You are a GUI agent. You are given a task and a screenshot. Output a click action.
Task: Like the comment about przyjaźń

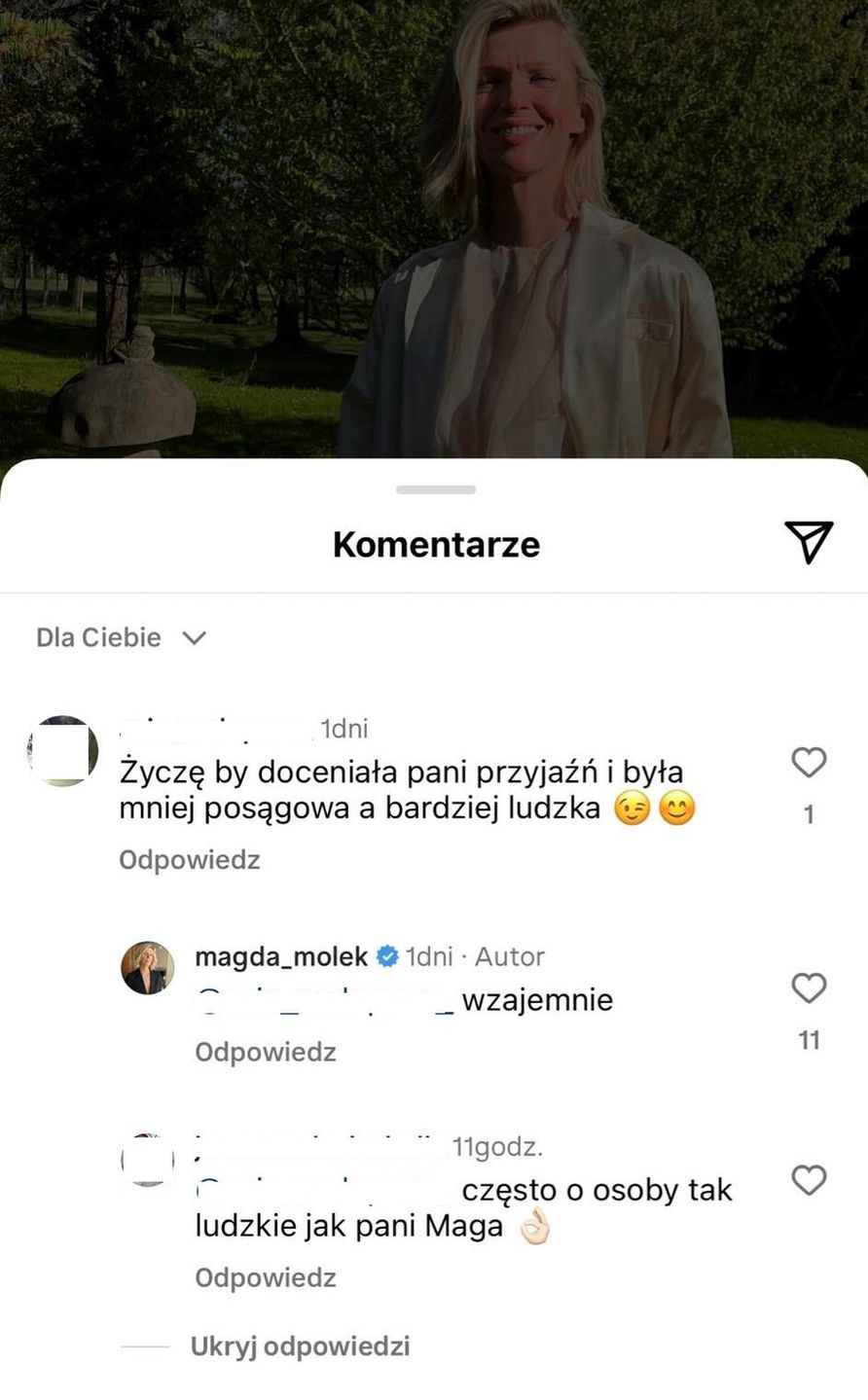pyautogui.click(x=809, y=763)
